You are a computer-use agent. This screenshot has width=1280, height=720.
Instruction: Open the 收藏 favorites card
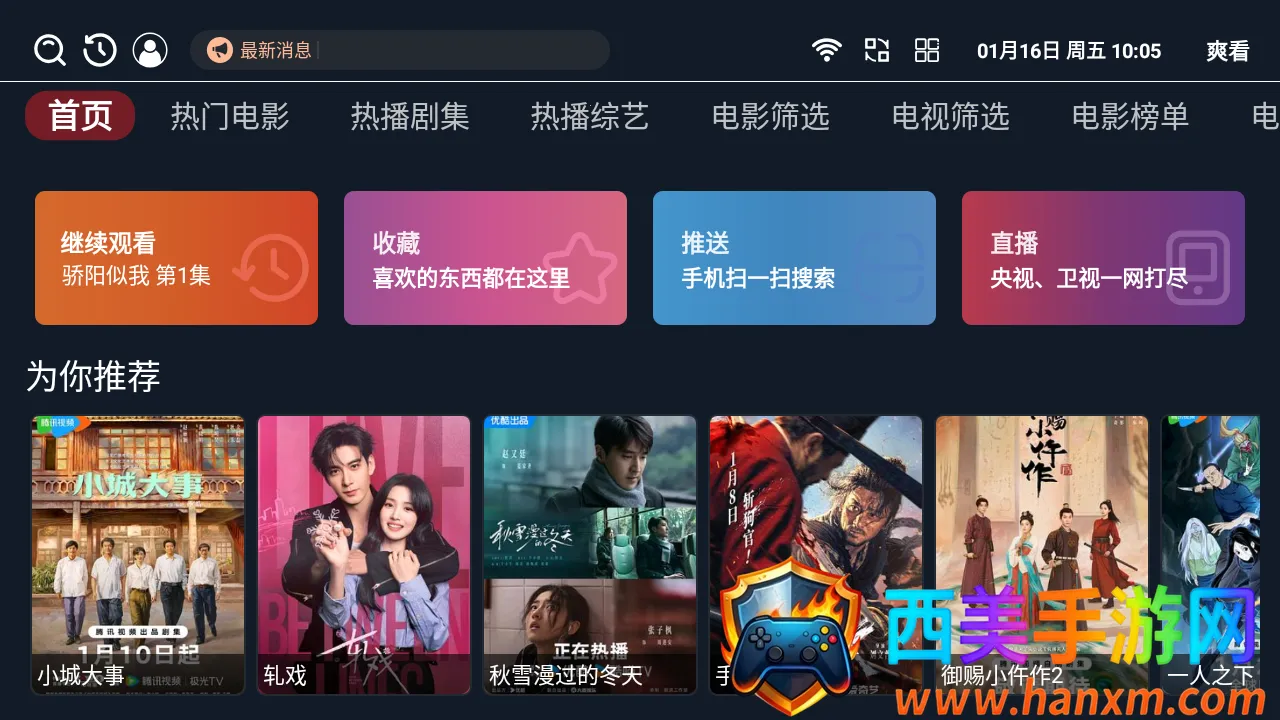[x=485, y=258]
